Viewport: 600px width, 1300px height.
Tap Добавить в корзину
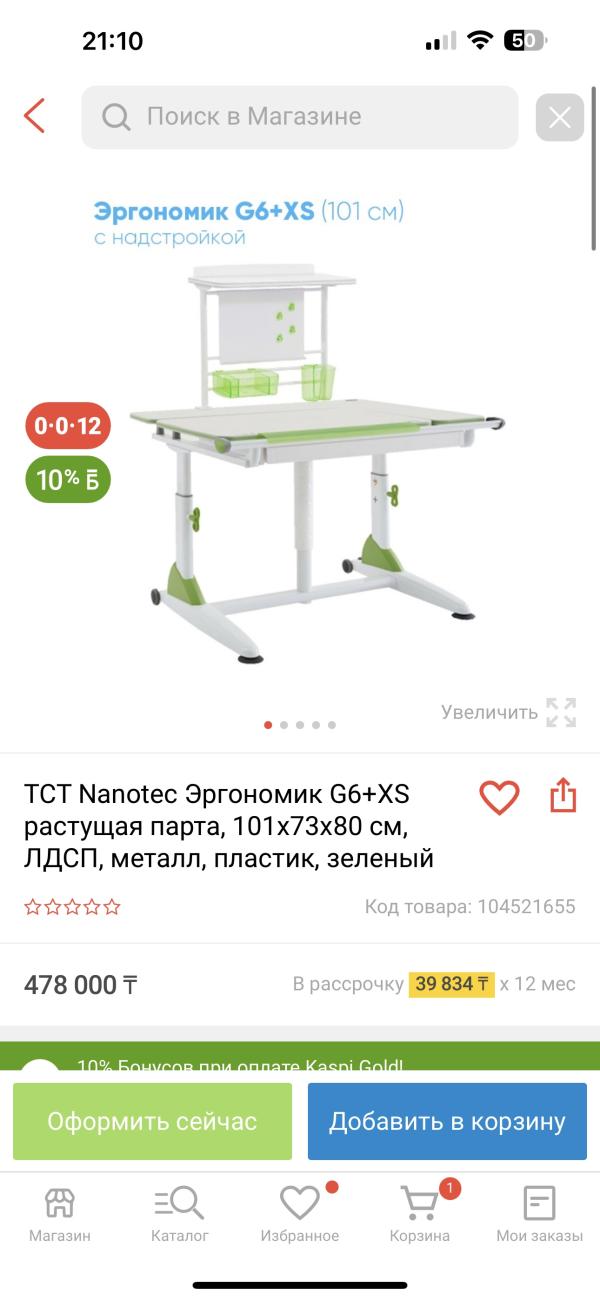pos(447,1122)
